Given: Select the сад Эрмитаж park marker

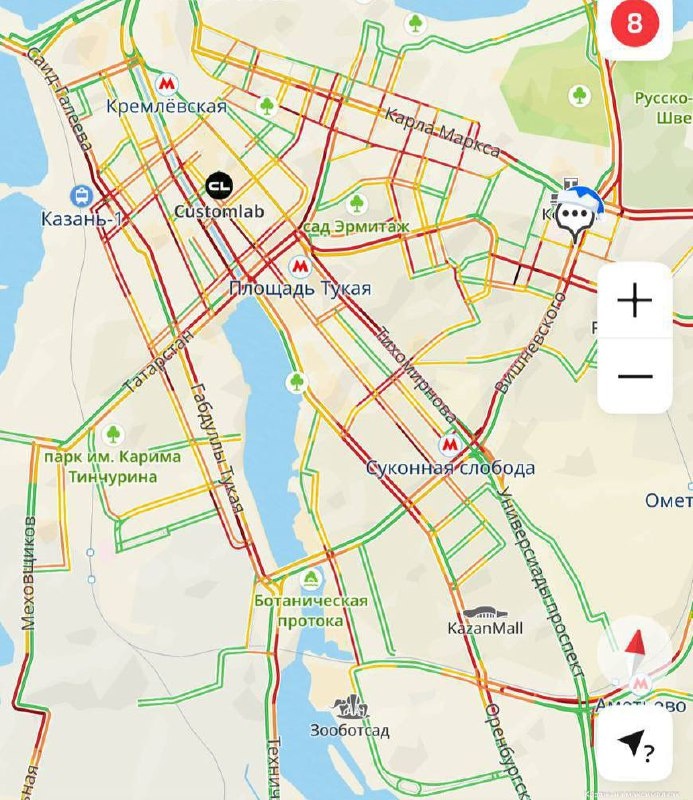Looking at the screenshot, I should pyautogui.click(x=356, y=204).
